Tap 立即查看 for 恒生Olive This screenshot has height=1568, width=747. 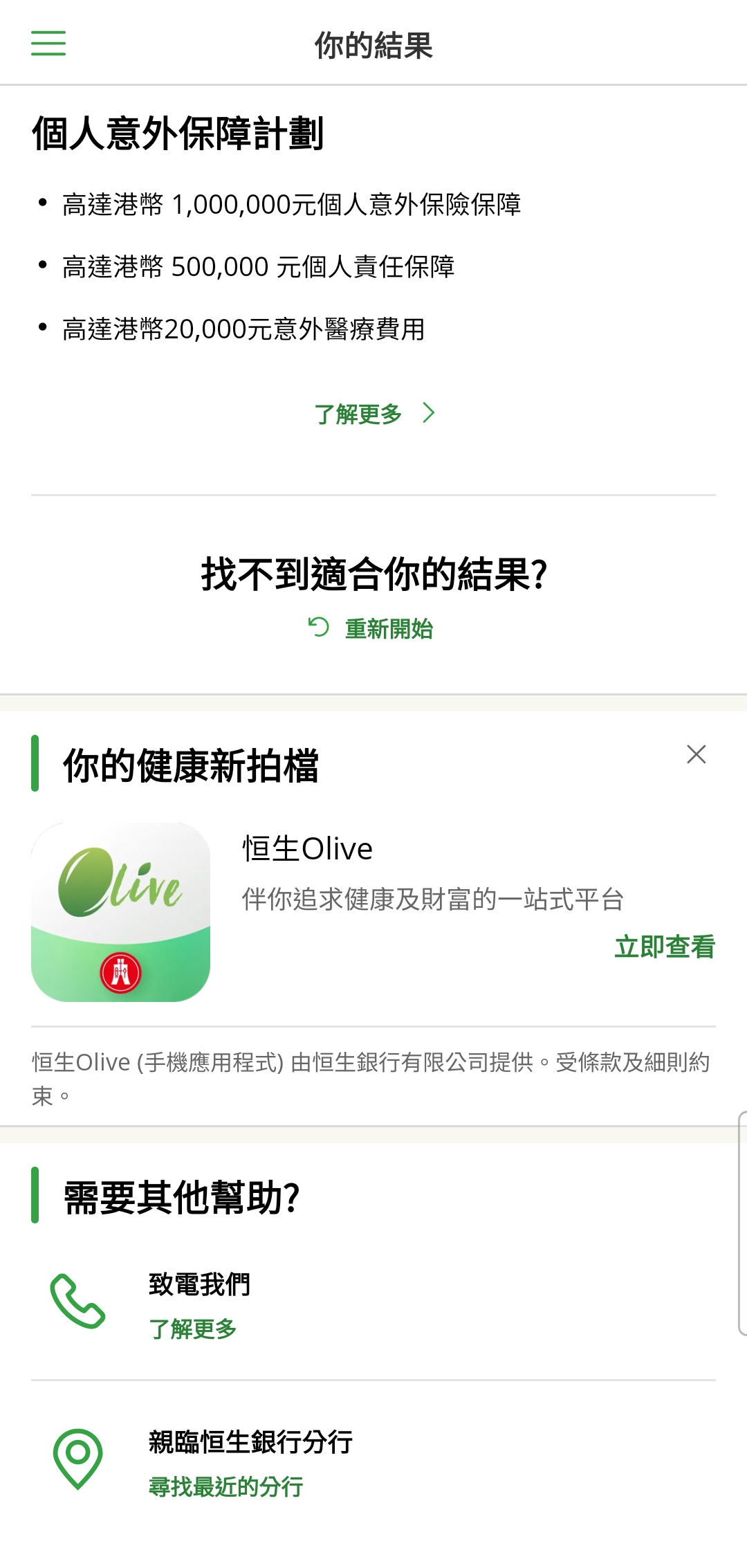click(x=664, y=947)
